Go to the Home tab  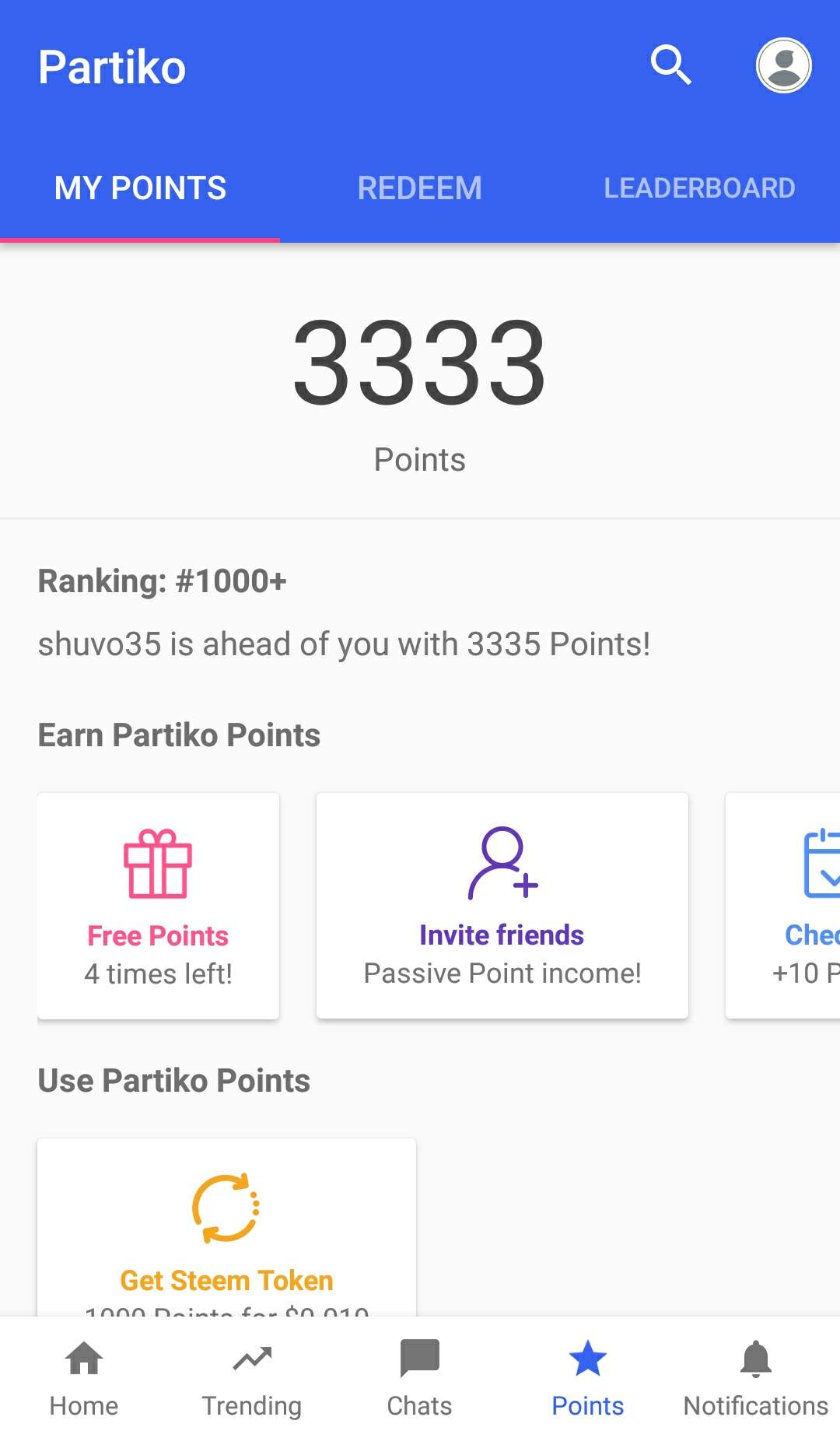(x=84, y=1377)
